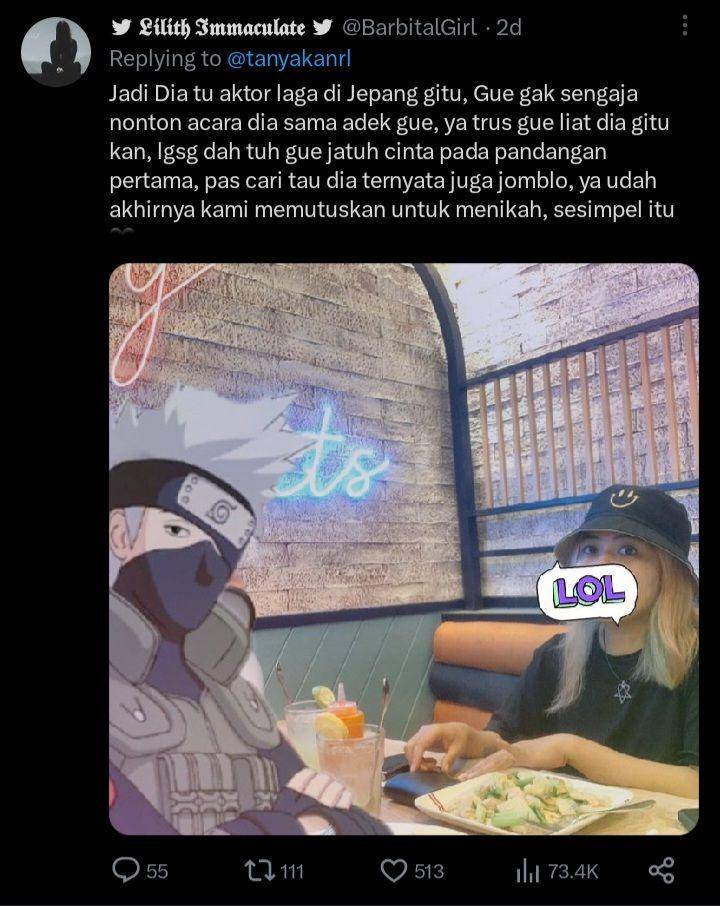Share this tweet

[661, 871]
